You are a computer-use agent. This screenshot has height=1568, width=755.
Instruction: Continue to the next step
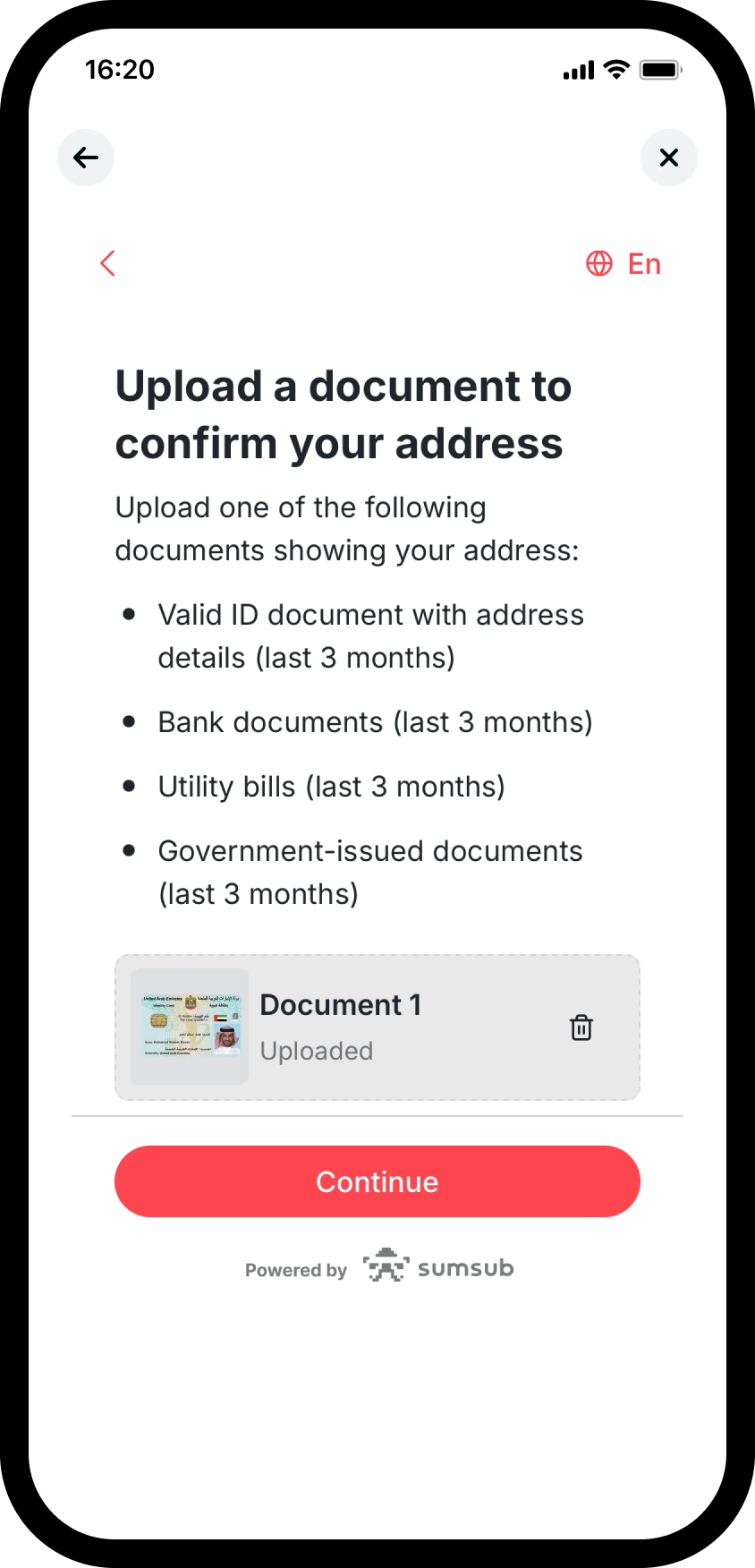coord(377,1181)
